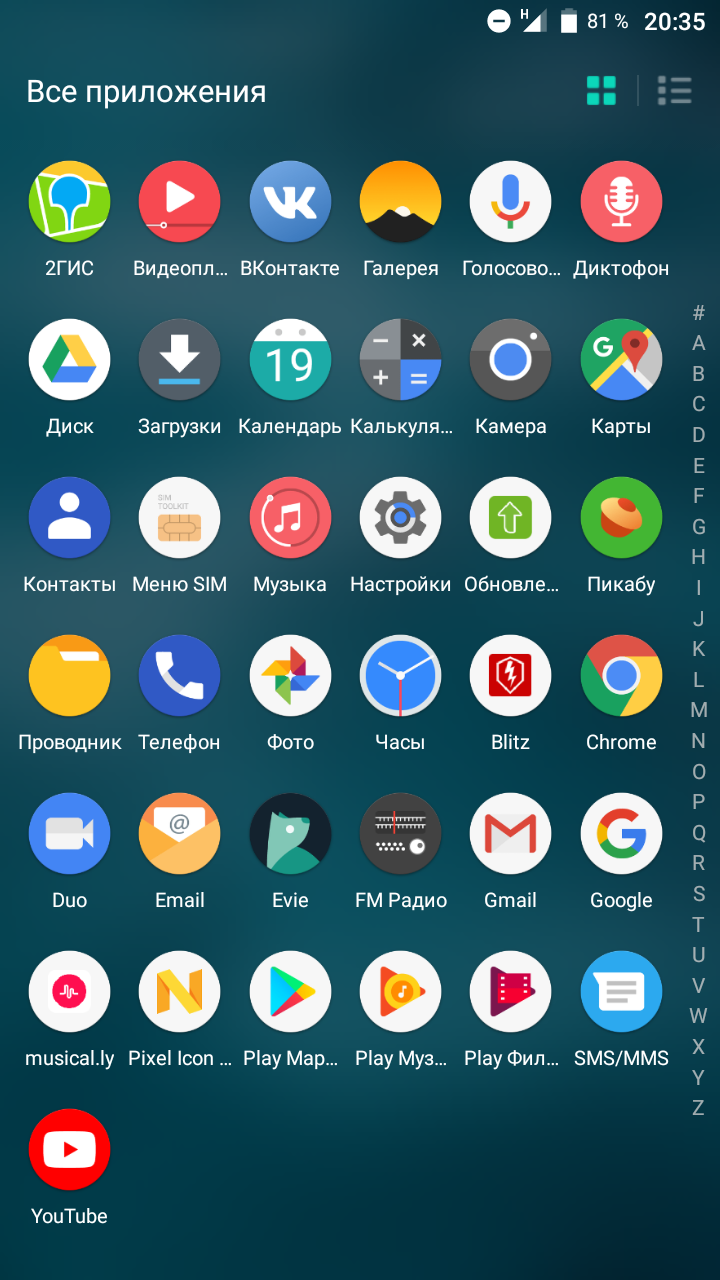The image size is (720, 1280).
Task: Open FM Радио
Action: pos(400,833)
